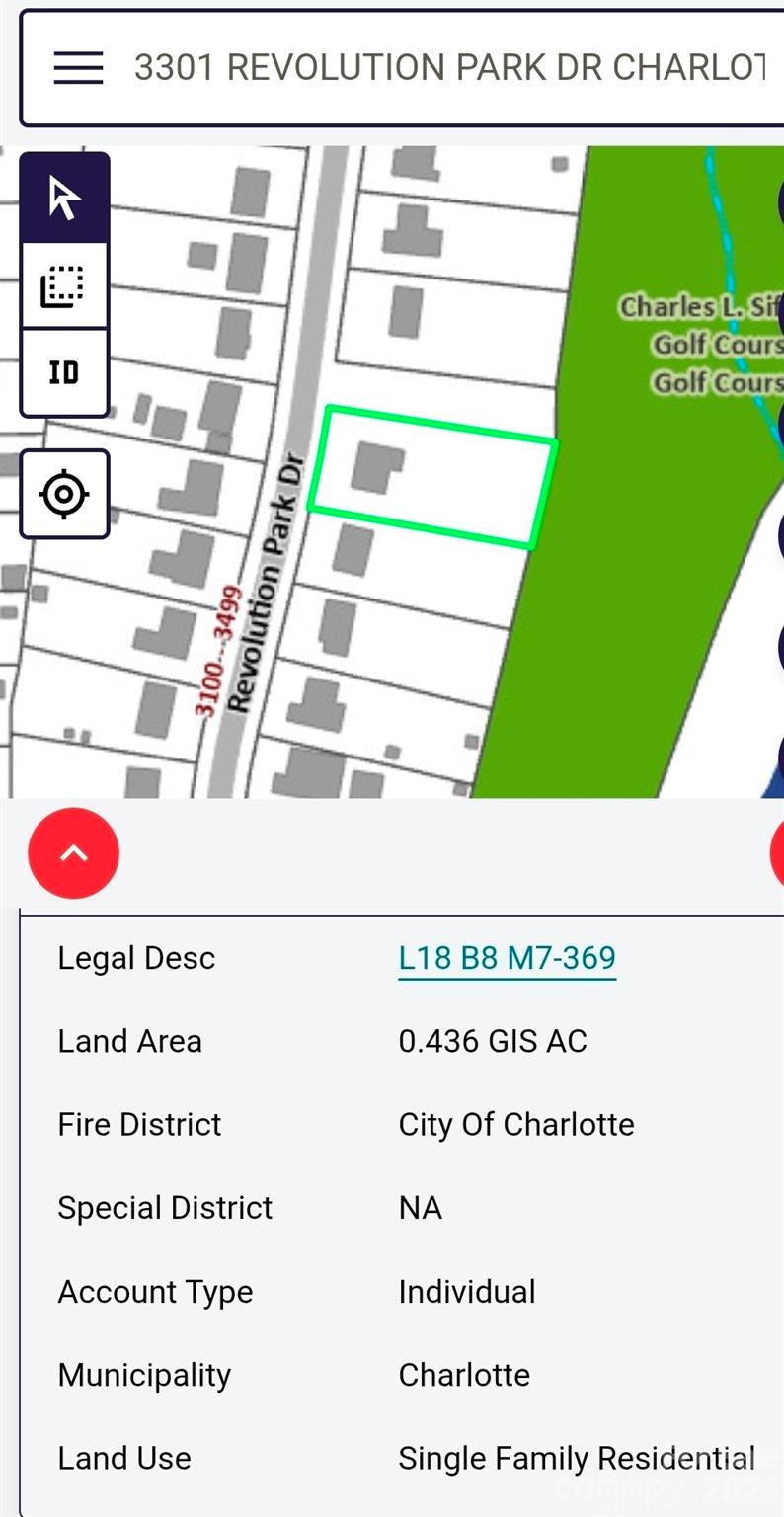Screen dimensions: 784x1517
Task: Expand the details panel with red arrow
Action: (x=74, y=853)
